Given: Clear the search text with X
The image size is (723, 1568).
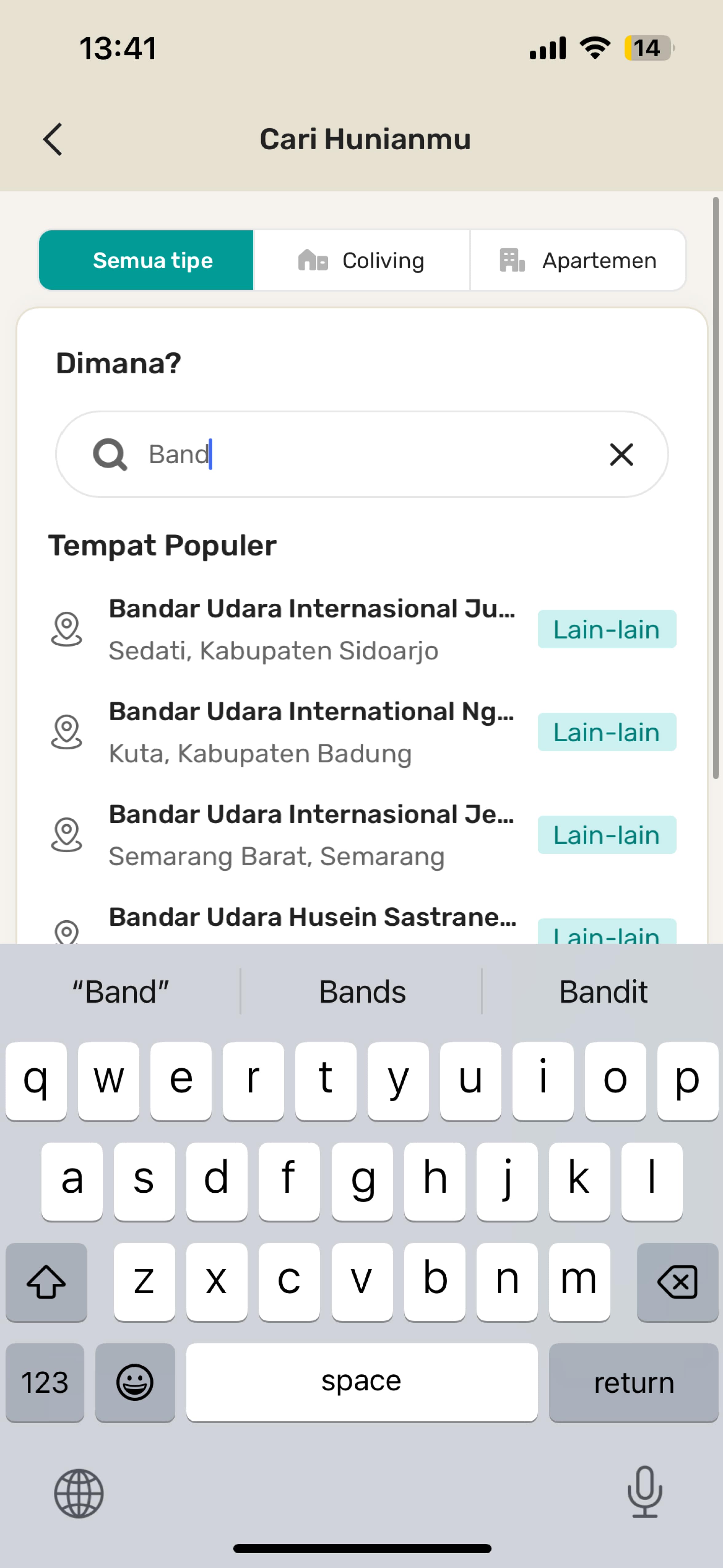Looking at the screenshot, I should tap(621, 454).
